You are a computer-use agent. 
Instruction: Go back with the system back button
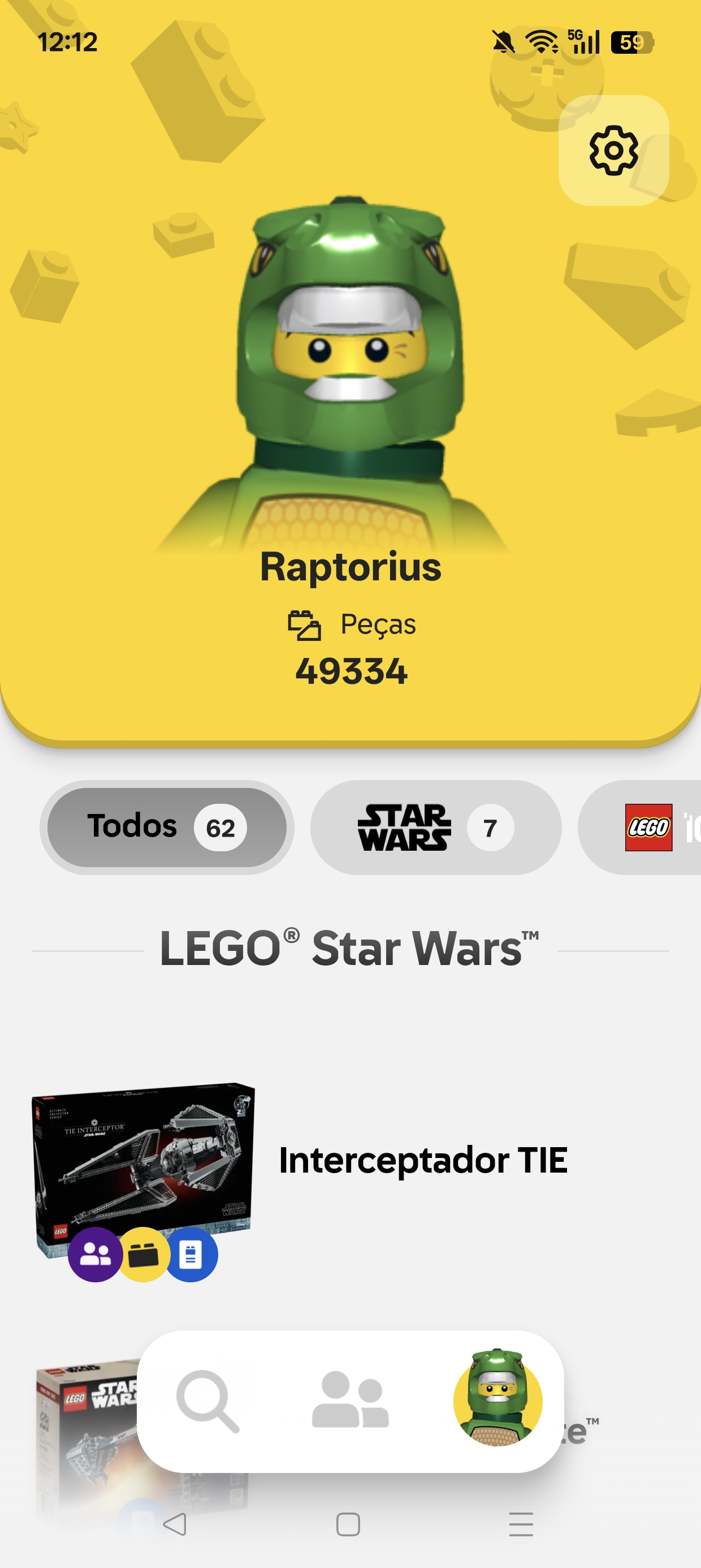[x=175, y=1524]
